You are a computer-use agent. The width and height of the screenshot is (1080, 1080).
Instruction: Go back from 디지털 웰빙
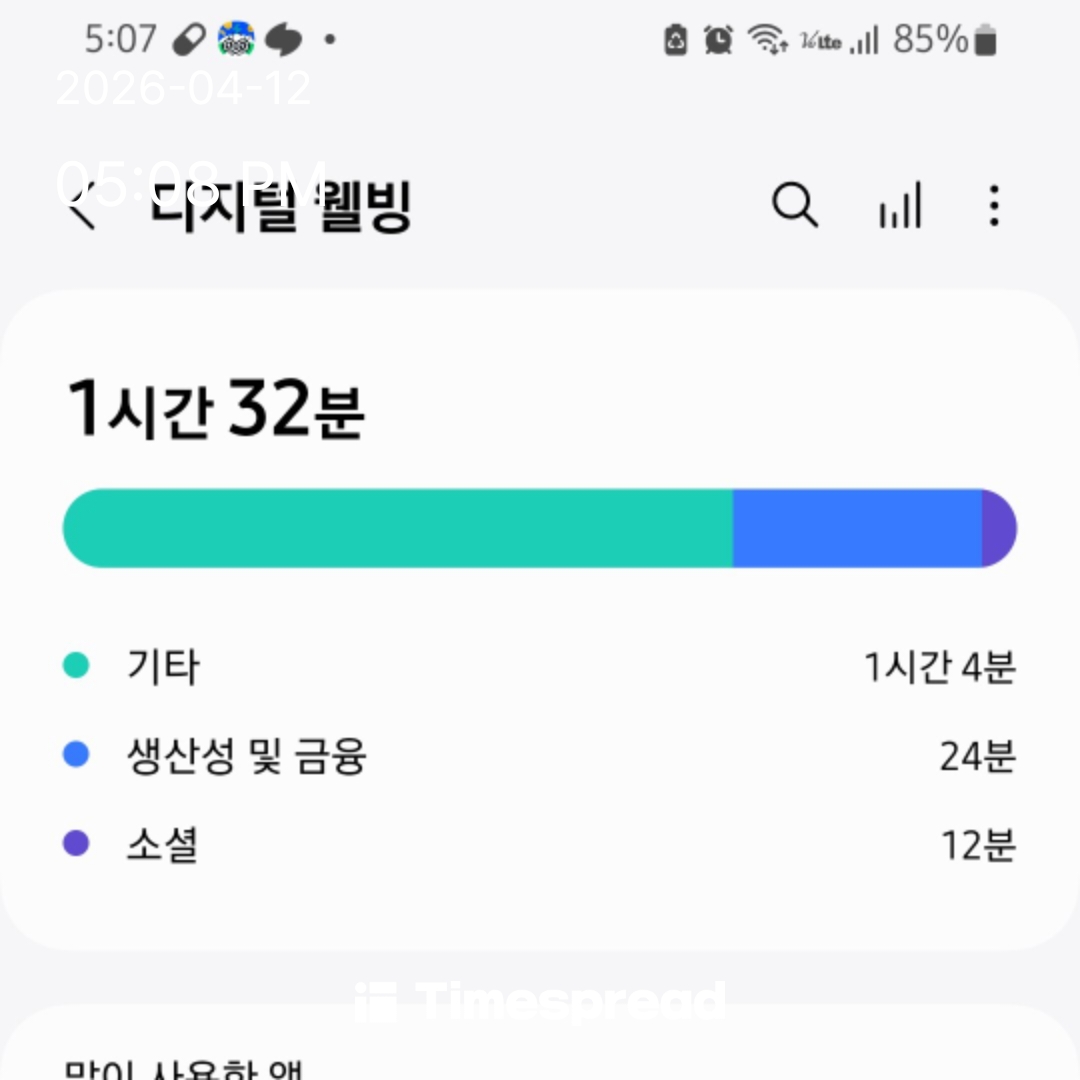[84, 206]
